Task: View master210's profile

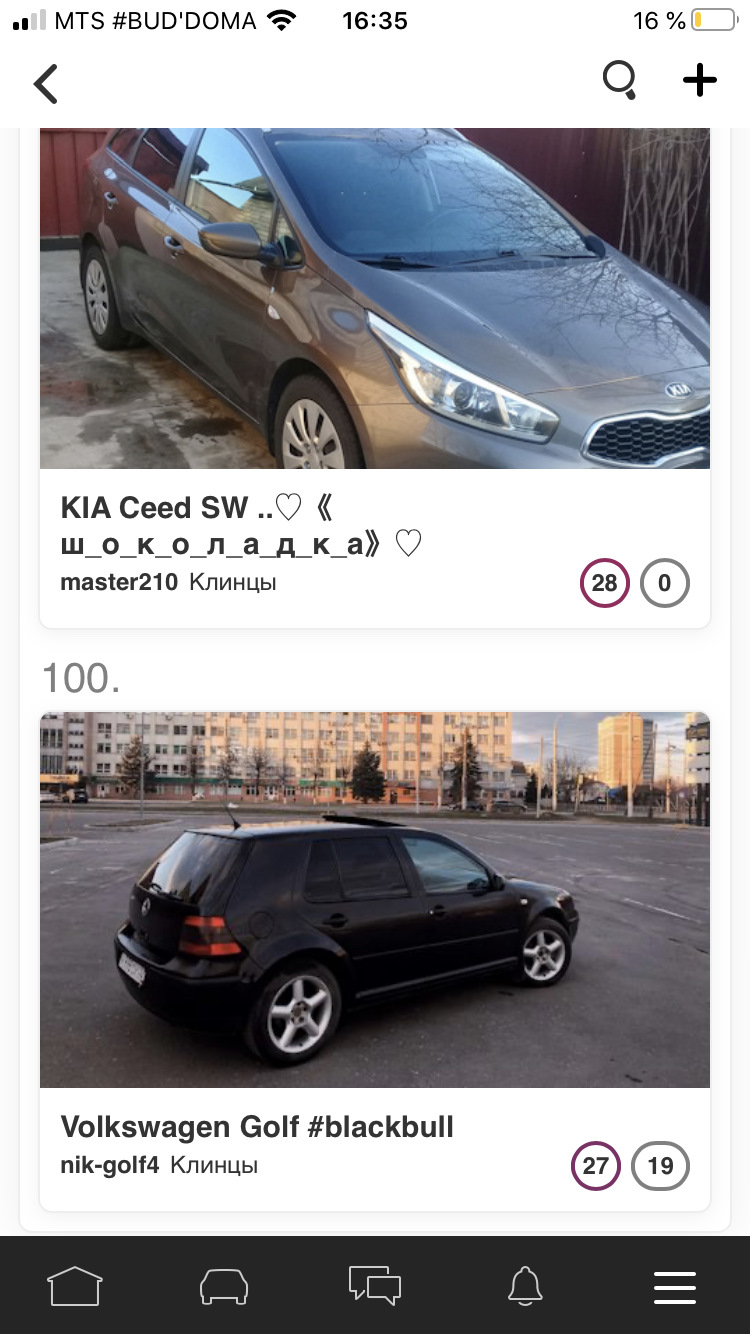Action: 119,582
